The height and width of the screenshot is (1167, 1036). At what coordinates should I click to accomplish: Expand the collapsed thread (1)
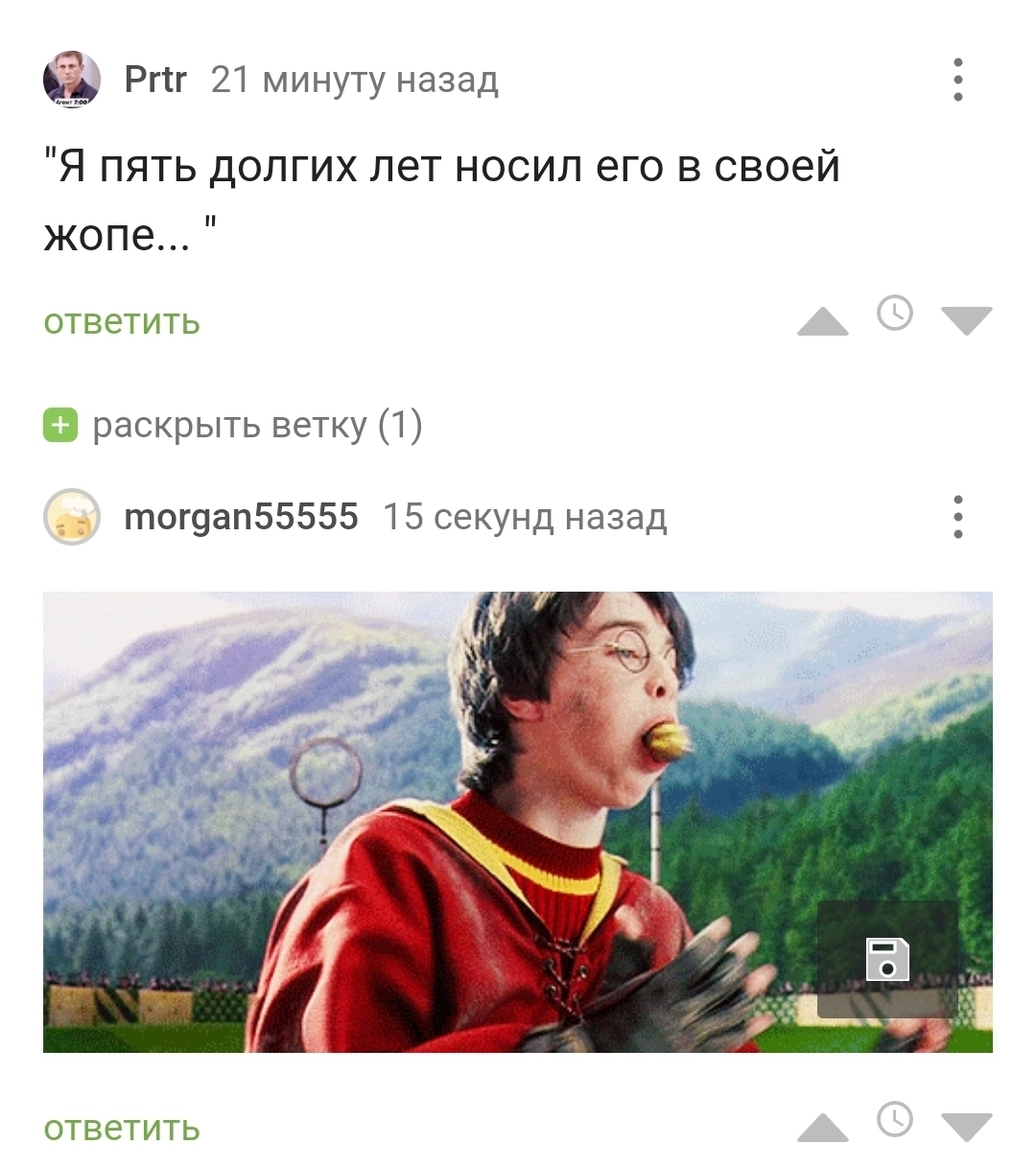coord(233,425)
